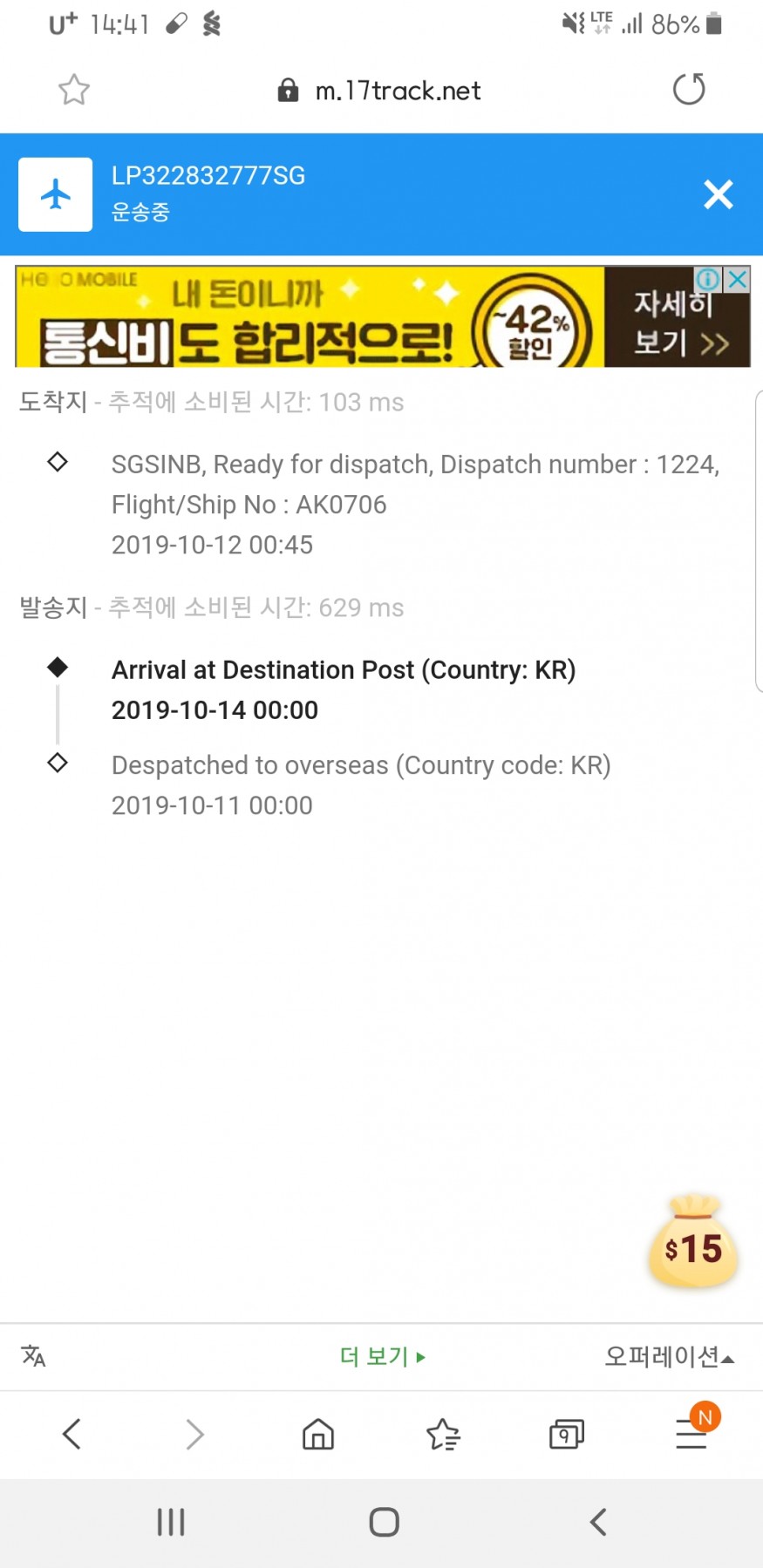Open the $15 money bag offer
Screen dimensions: 763x1568
tap(693, 1244)
